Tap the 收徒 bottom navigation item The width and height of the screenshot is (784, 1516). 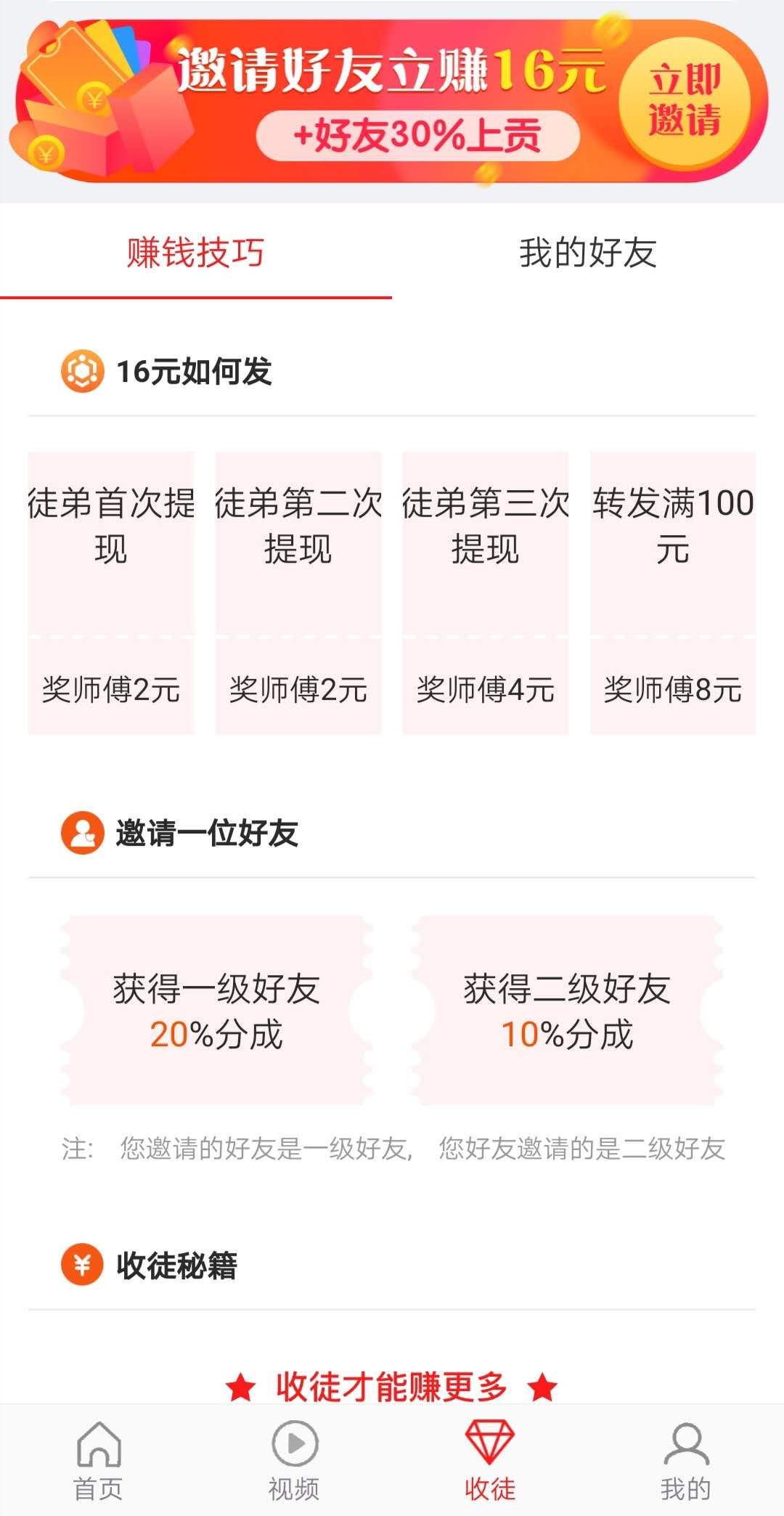tap(490, 1461)
